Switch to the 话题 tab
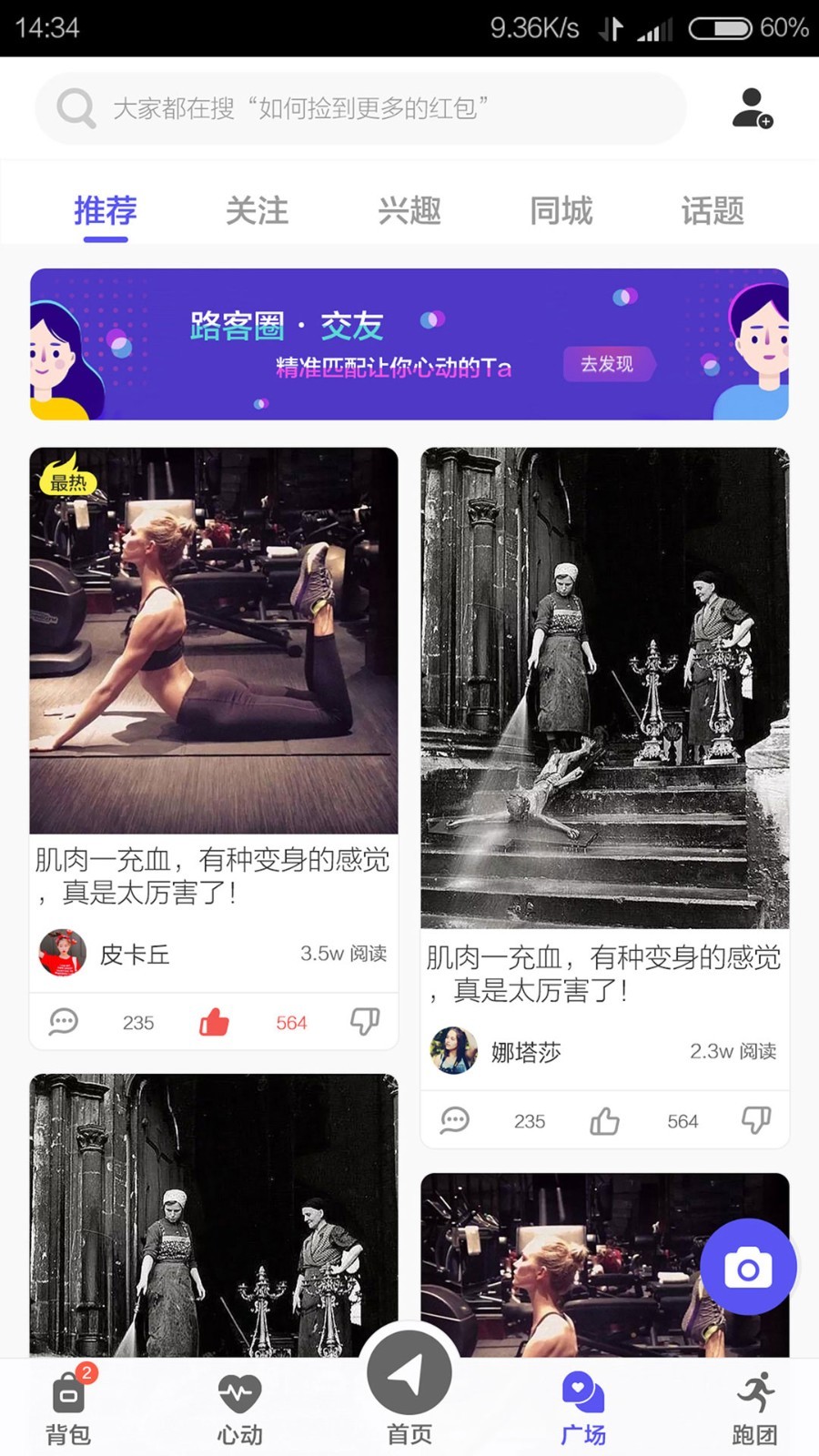This screenshot has width=819, height=1456. [713, 211]
